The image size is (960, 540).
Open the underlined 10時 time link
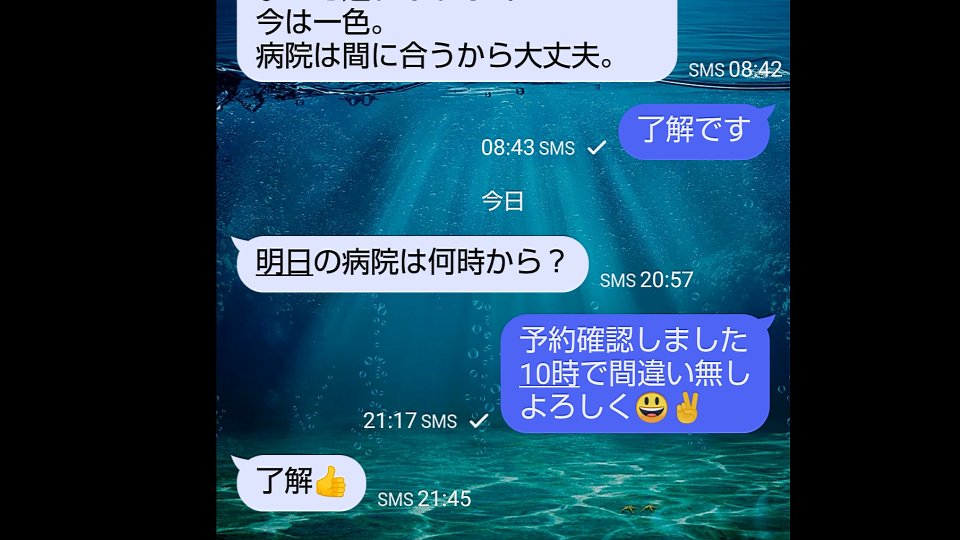(549, 374)
